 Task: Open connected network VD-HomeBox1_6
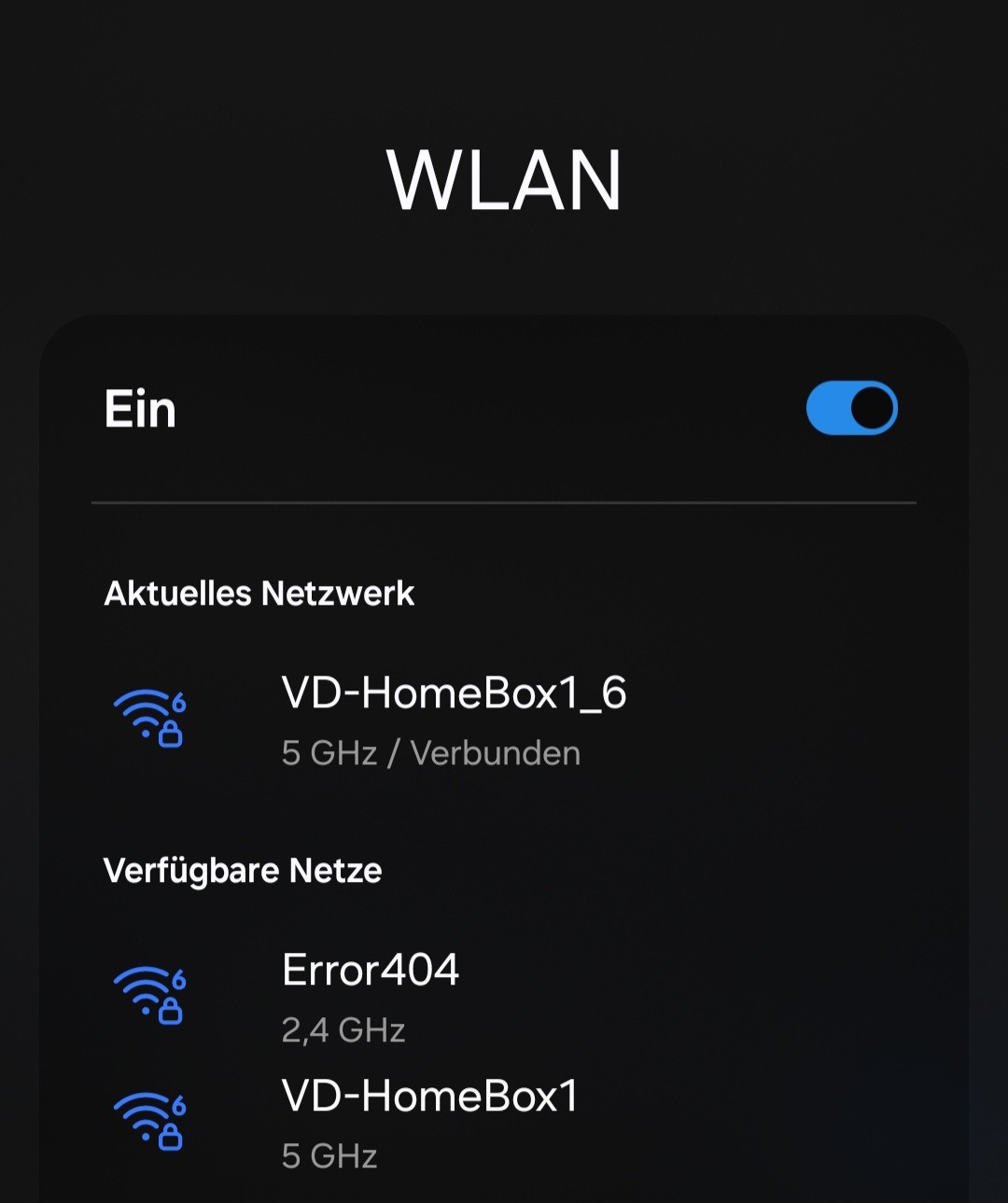[454, 720]
